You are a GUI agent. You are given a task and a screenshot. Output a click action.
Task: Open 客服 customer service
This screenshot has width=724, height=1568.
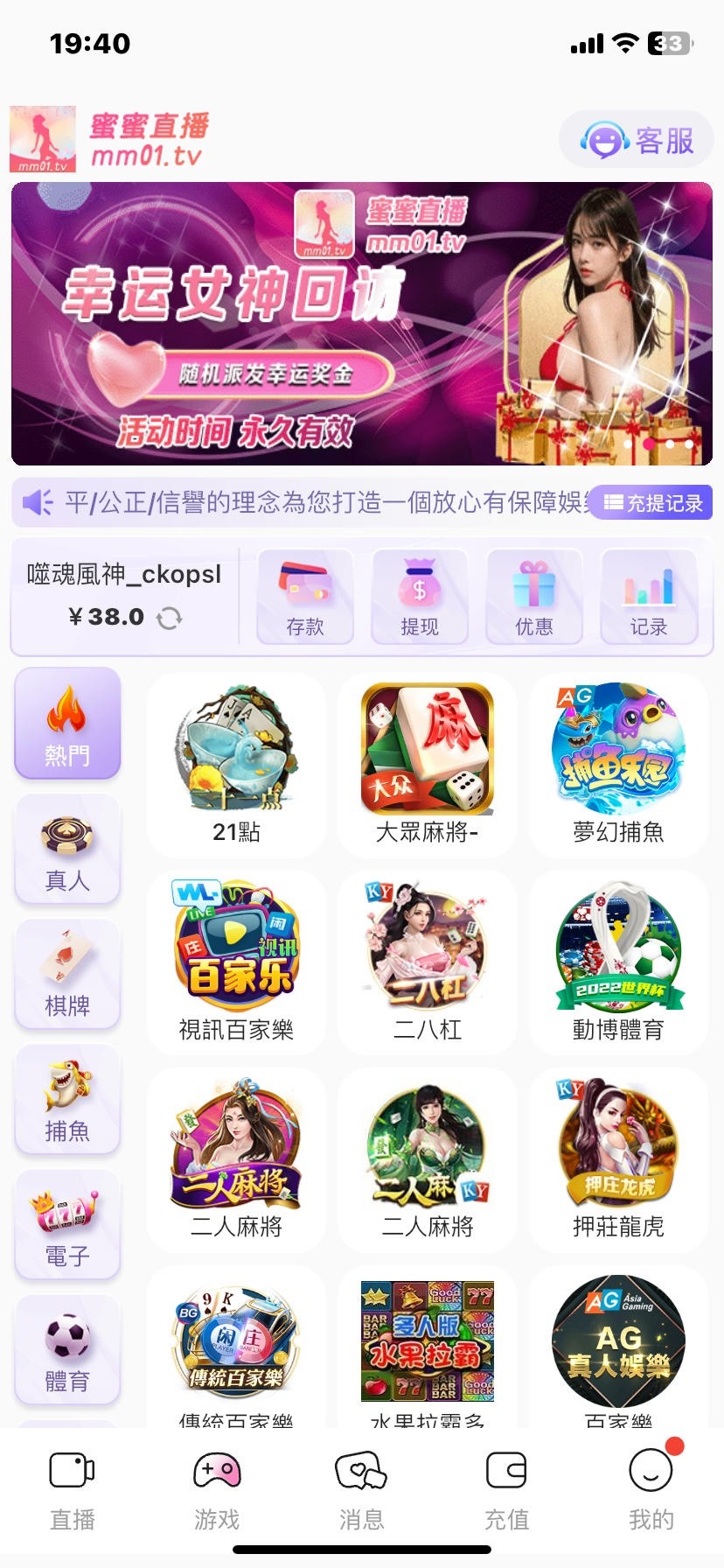(637, 140)
